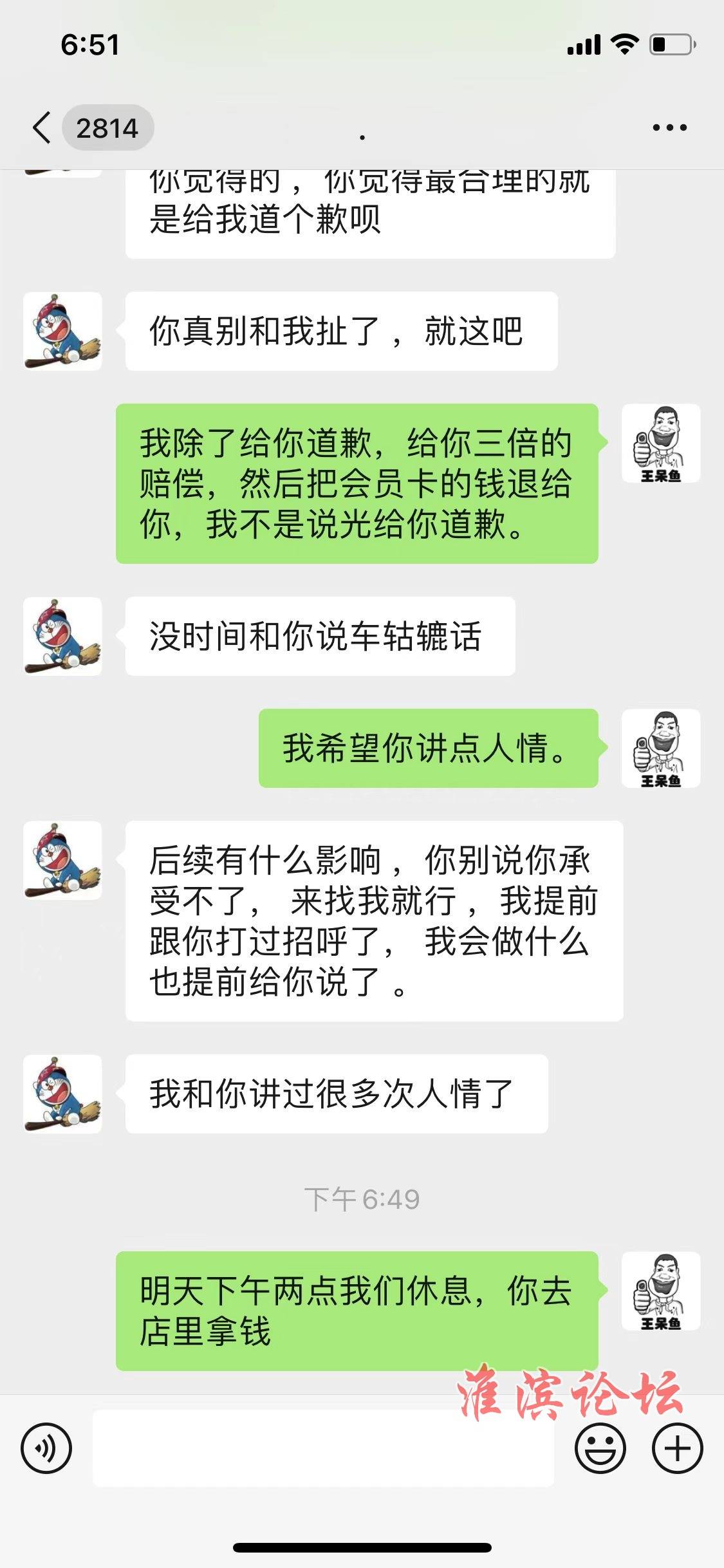Image resolution: width=724 pixels, height=1568 pixels.
Task: Switch to voice message input
Action: coord(46,1448)
